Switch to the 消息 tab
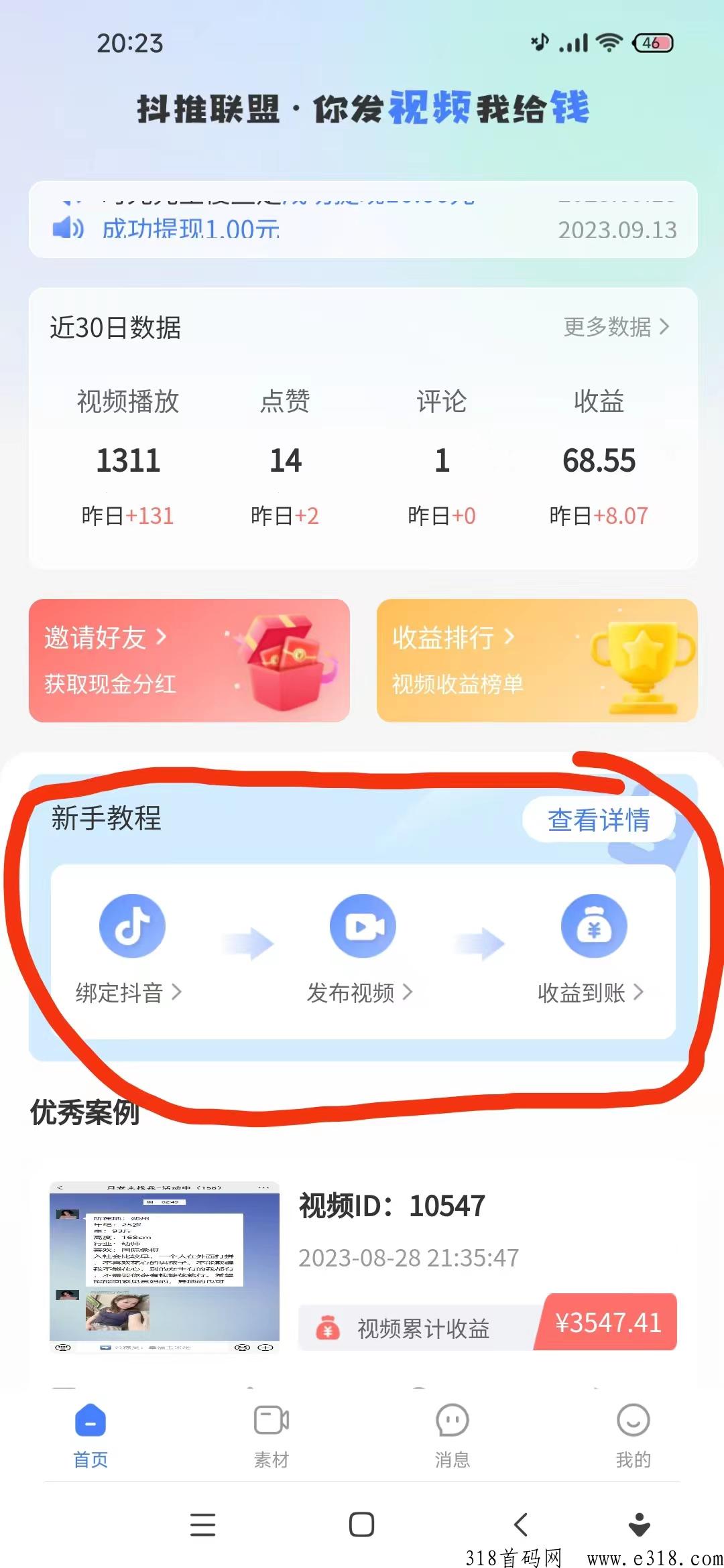The height and width of the screenshot is (1568, 724). pos(452,1435)
